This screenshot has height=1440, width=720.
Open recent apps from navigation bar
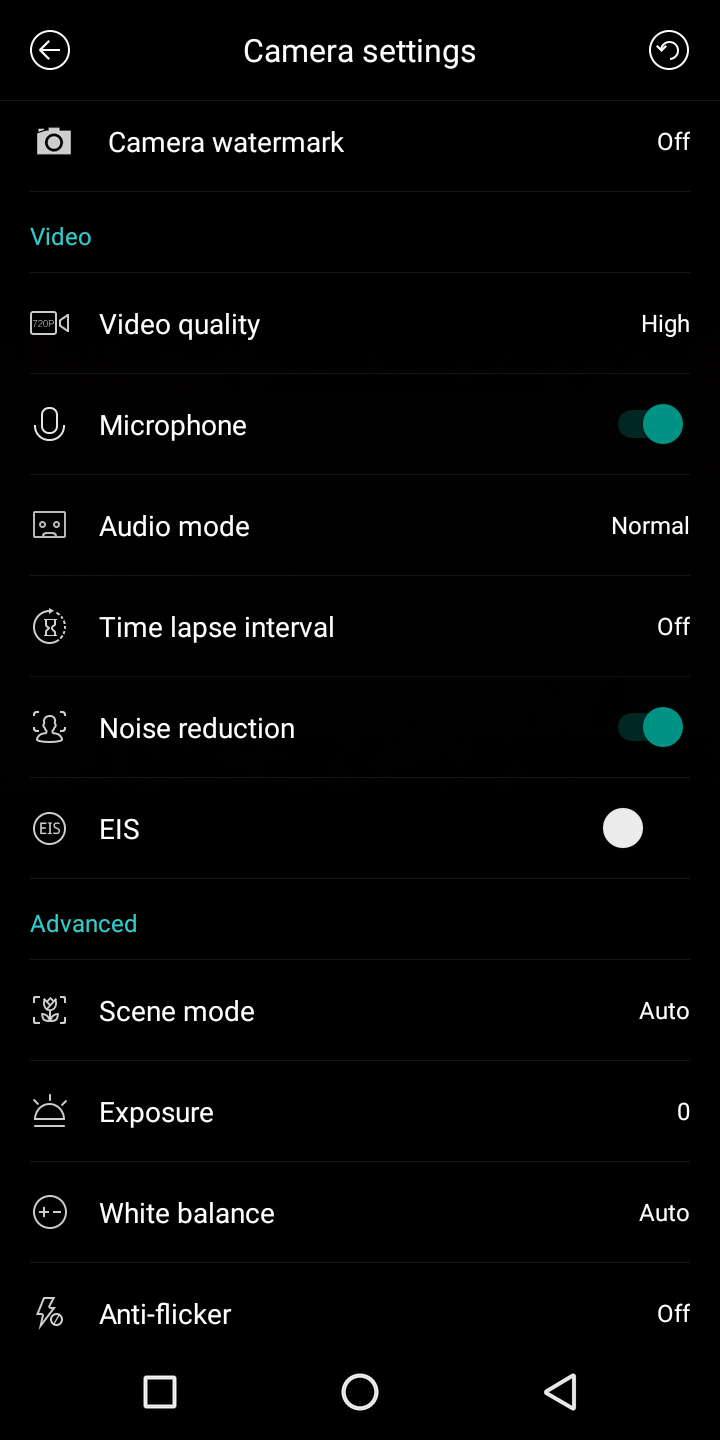coord(160,1392)
